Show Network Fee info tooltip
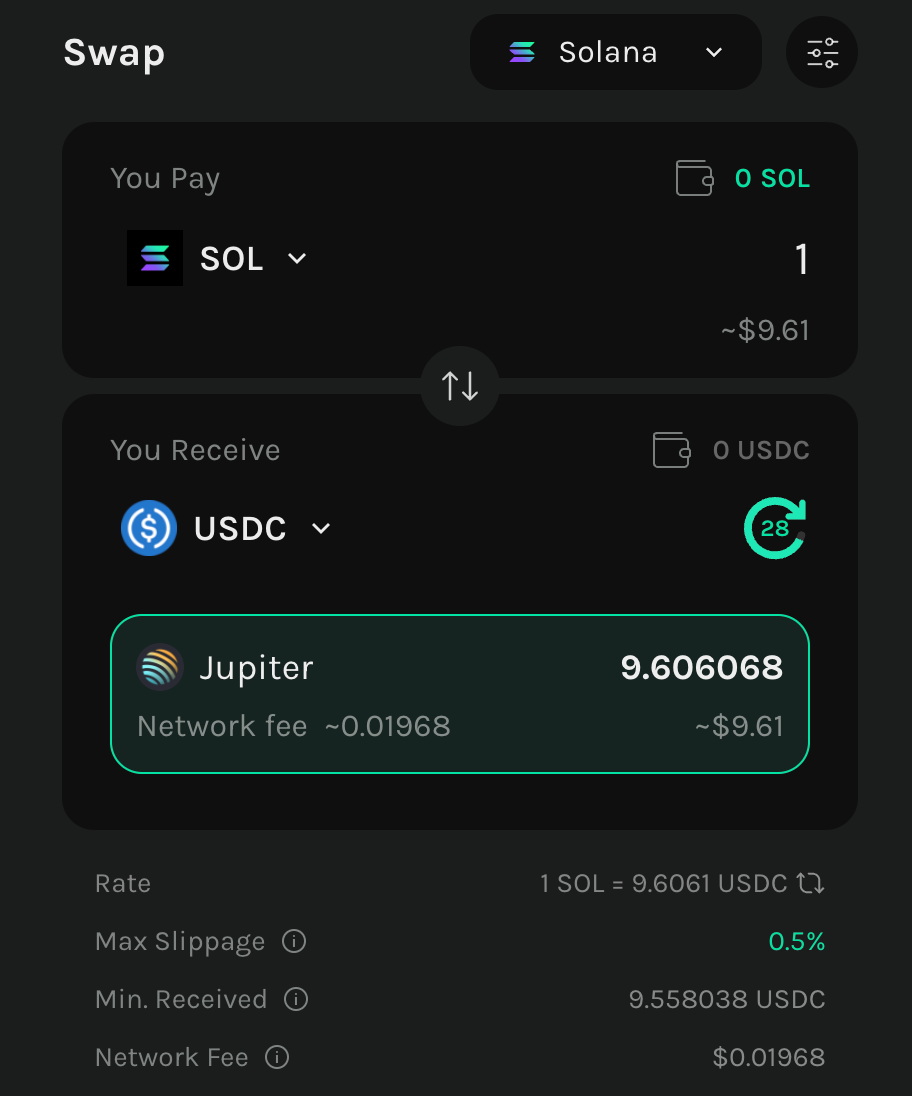This screenshot has height=1096, width=912. coord(277,1057)
